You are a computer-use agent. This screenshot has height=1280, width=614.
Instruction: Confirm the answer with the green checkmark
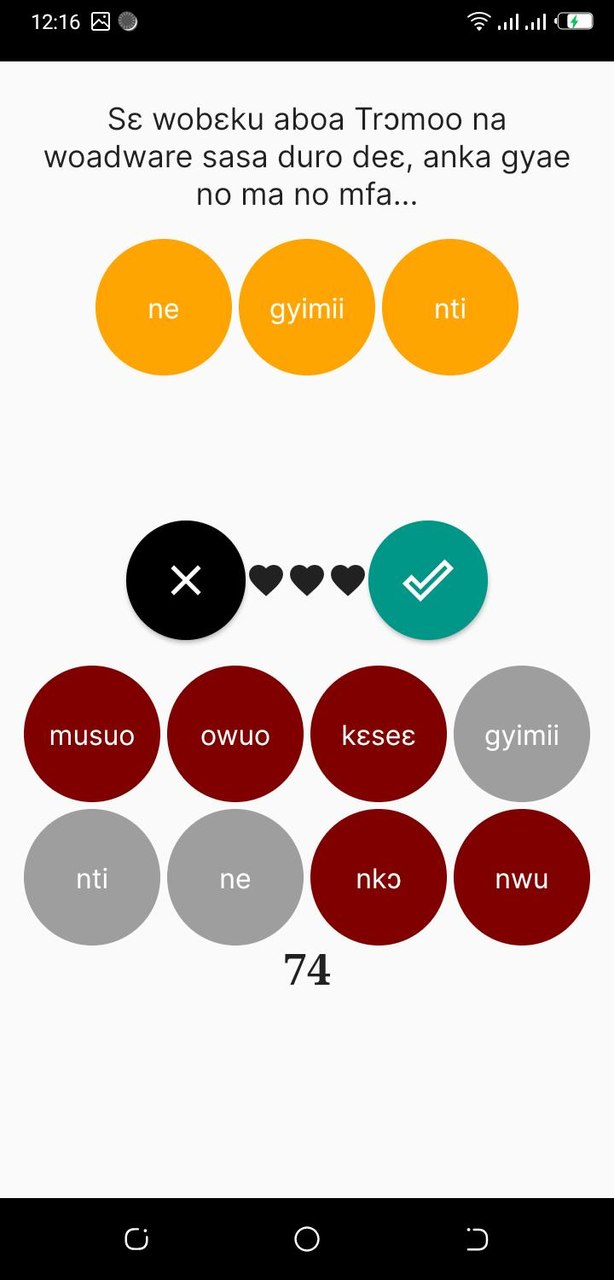pos(428,580)
